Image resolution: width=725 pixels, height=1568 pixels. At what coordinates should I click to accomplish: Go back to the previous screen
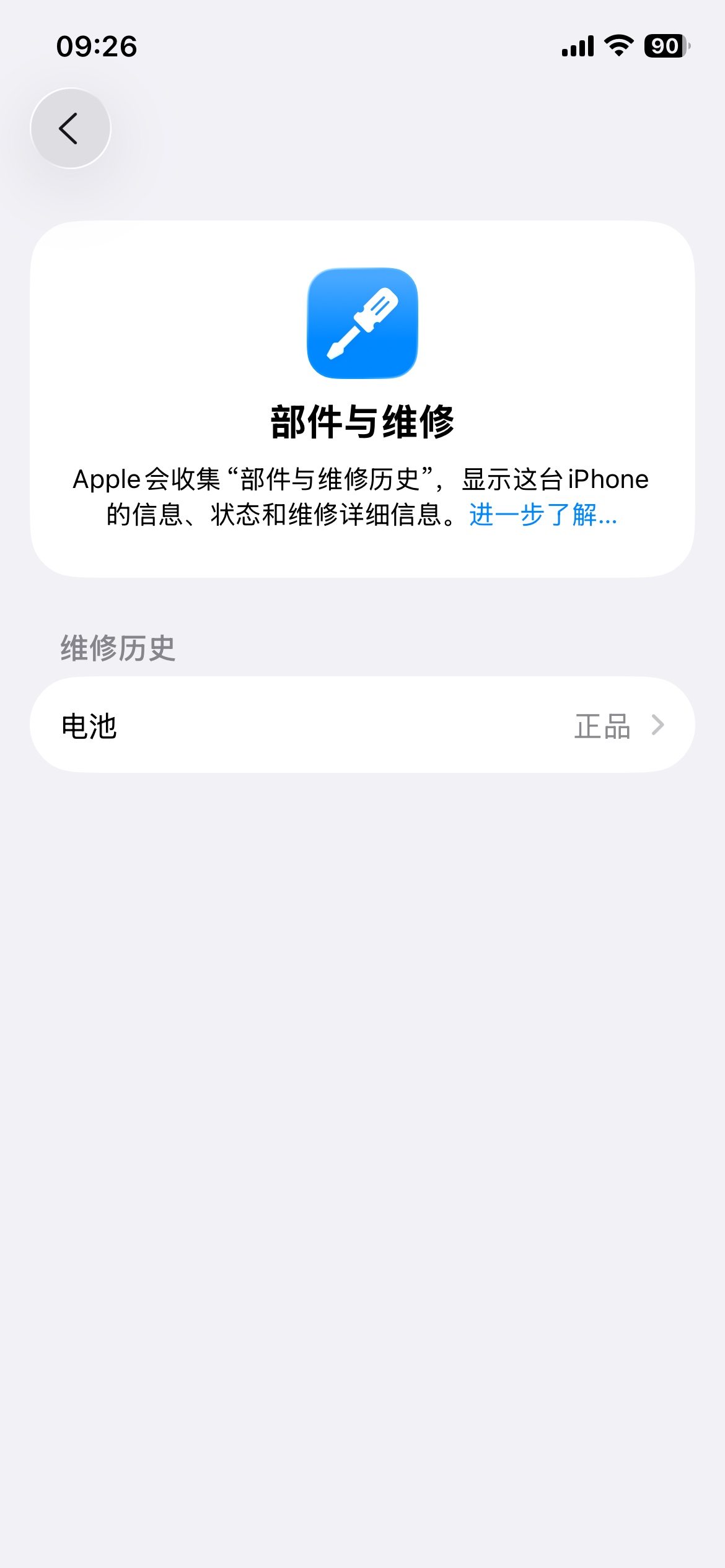pos(71,128)
